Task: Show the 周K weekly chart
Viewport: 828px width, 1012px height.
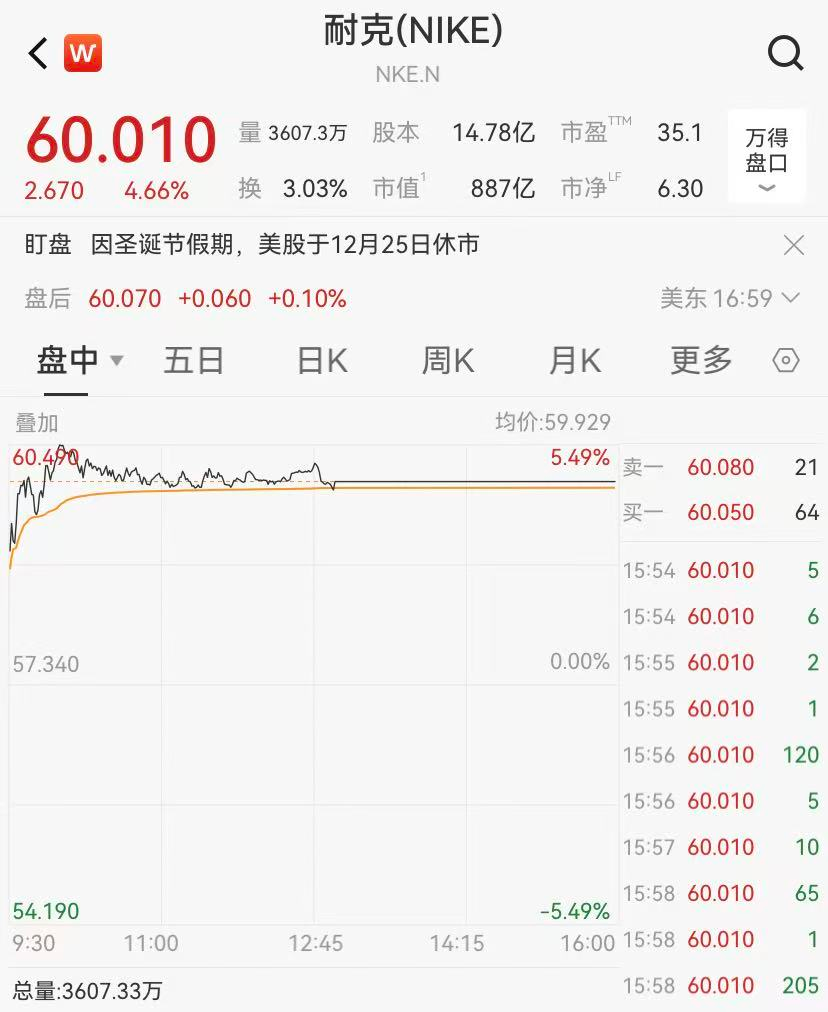Action: tap(447, 360)
